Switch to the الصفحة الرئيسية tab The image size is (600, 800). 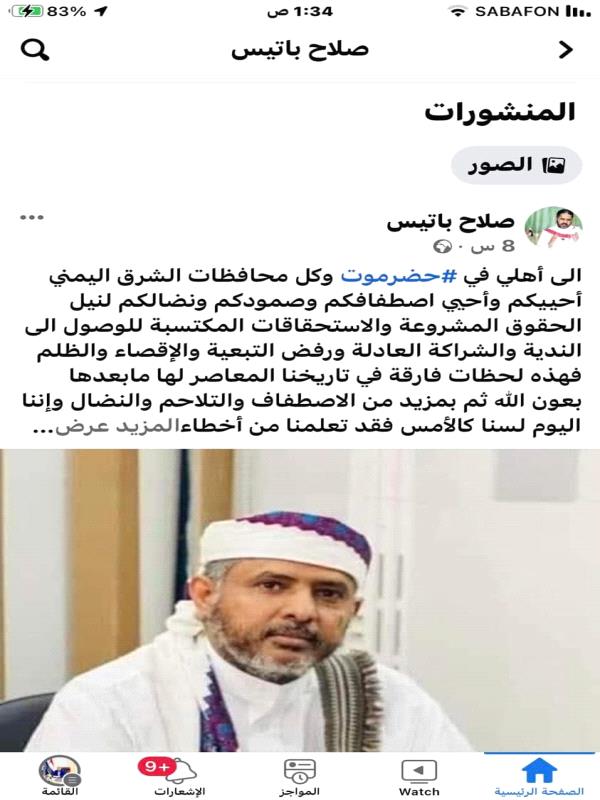pyautogui.click(x=539, y=776)
